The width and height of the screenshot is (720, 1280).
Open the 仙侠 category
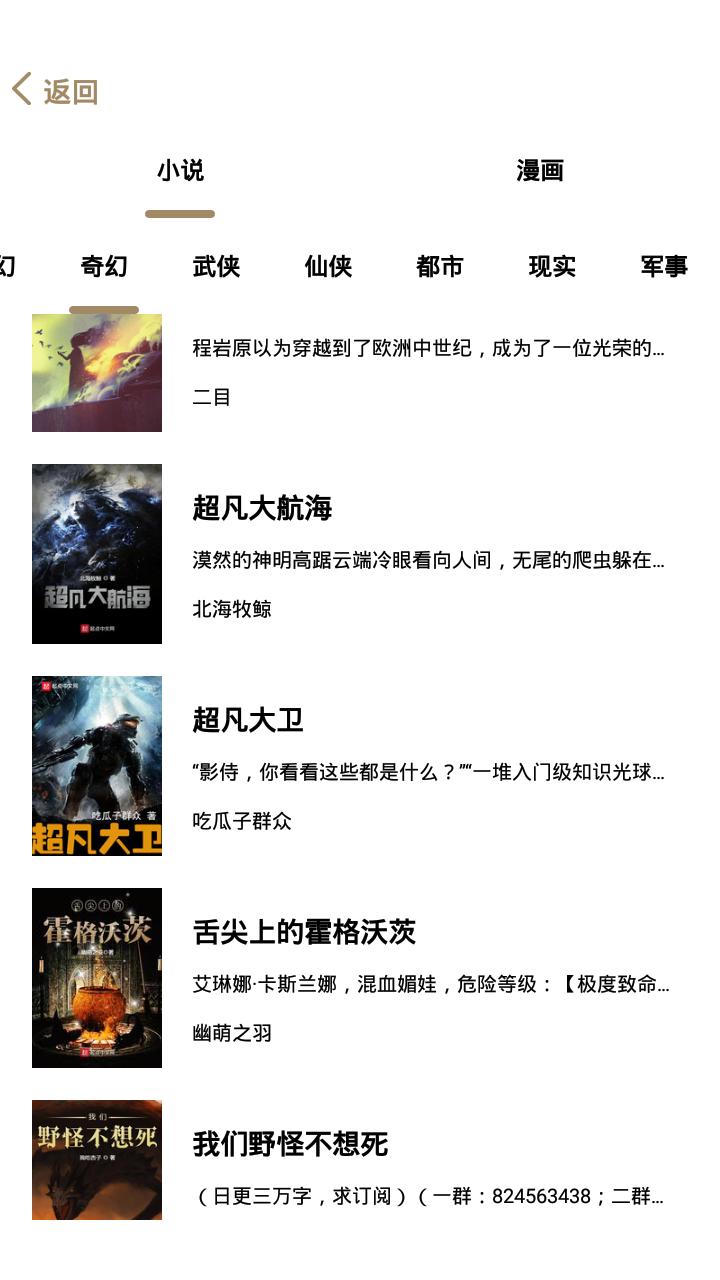[327, 267]
